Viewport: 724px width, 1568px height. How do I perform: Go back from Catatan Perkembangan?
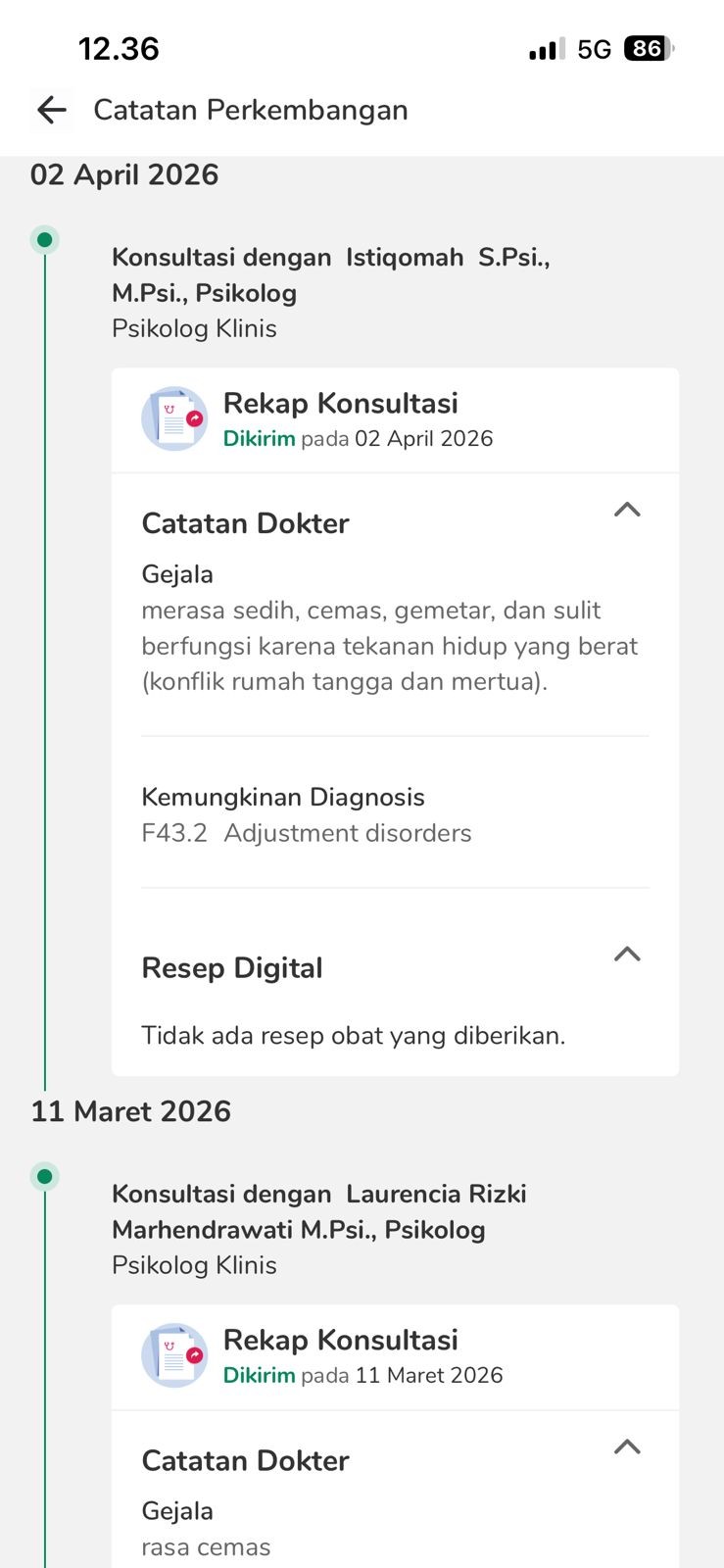coord(52,110)
